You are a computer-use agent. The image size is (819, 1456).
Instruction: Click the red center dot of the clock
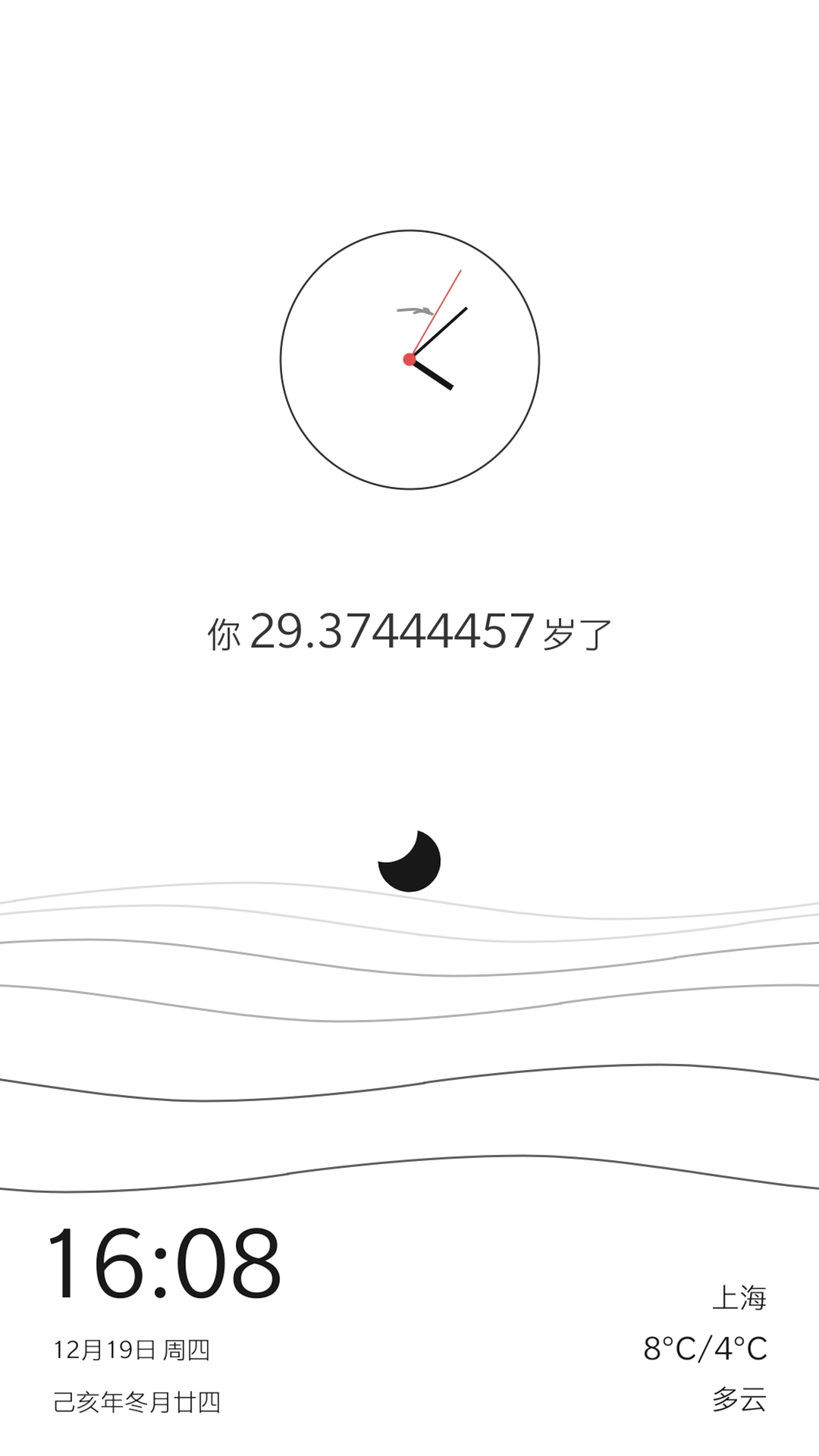(x=409, y=359)
